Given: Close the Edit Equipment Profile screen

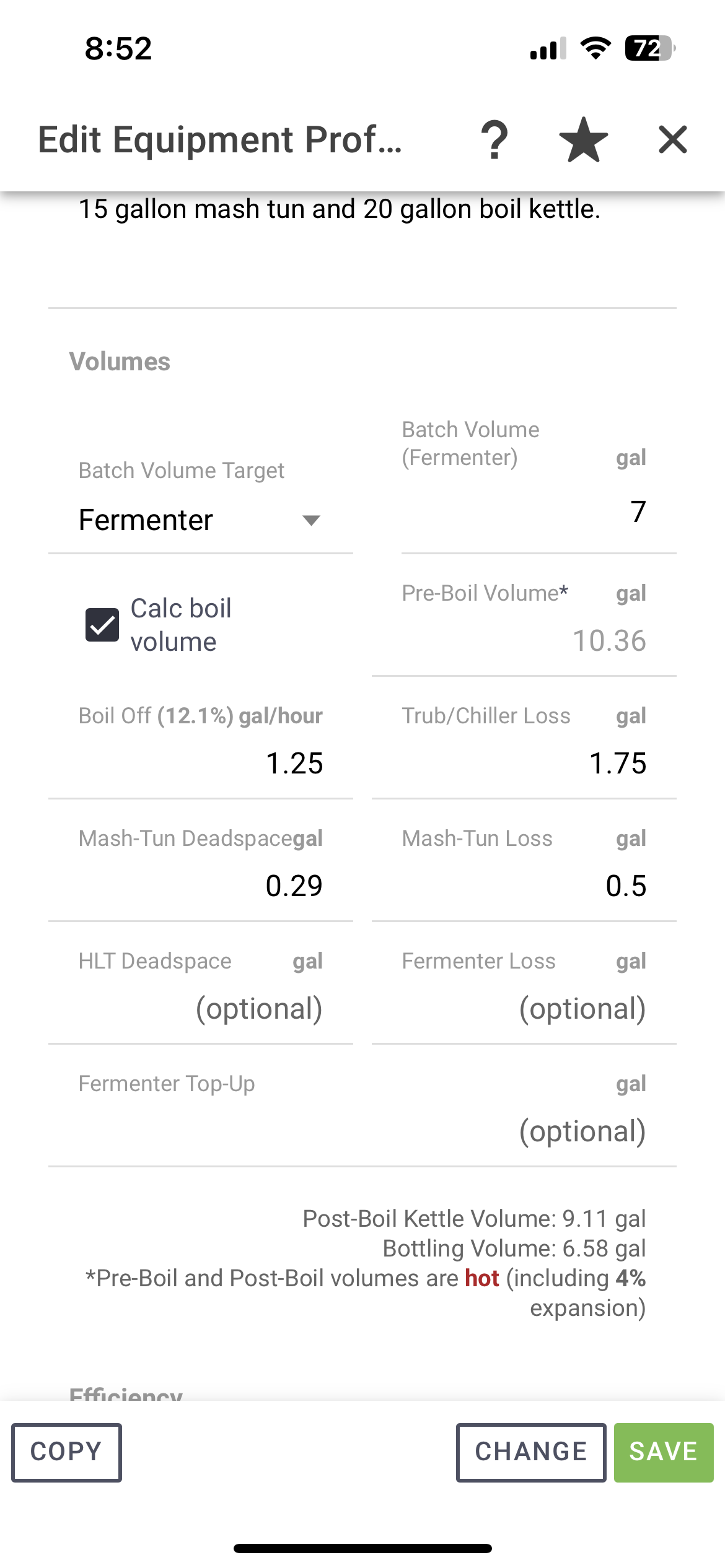Looking at the screenshot, I should tap(673, 139).
